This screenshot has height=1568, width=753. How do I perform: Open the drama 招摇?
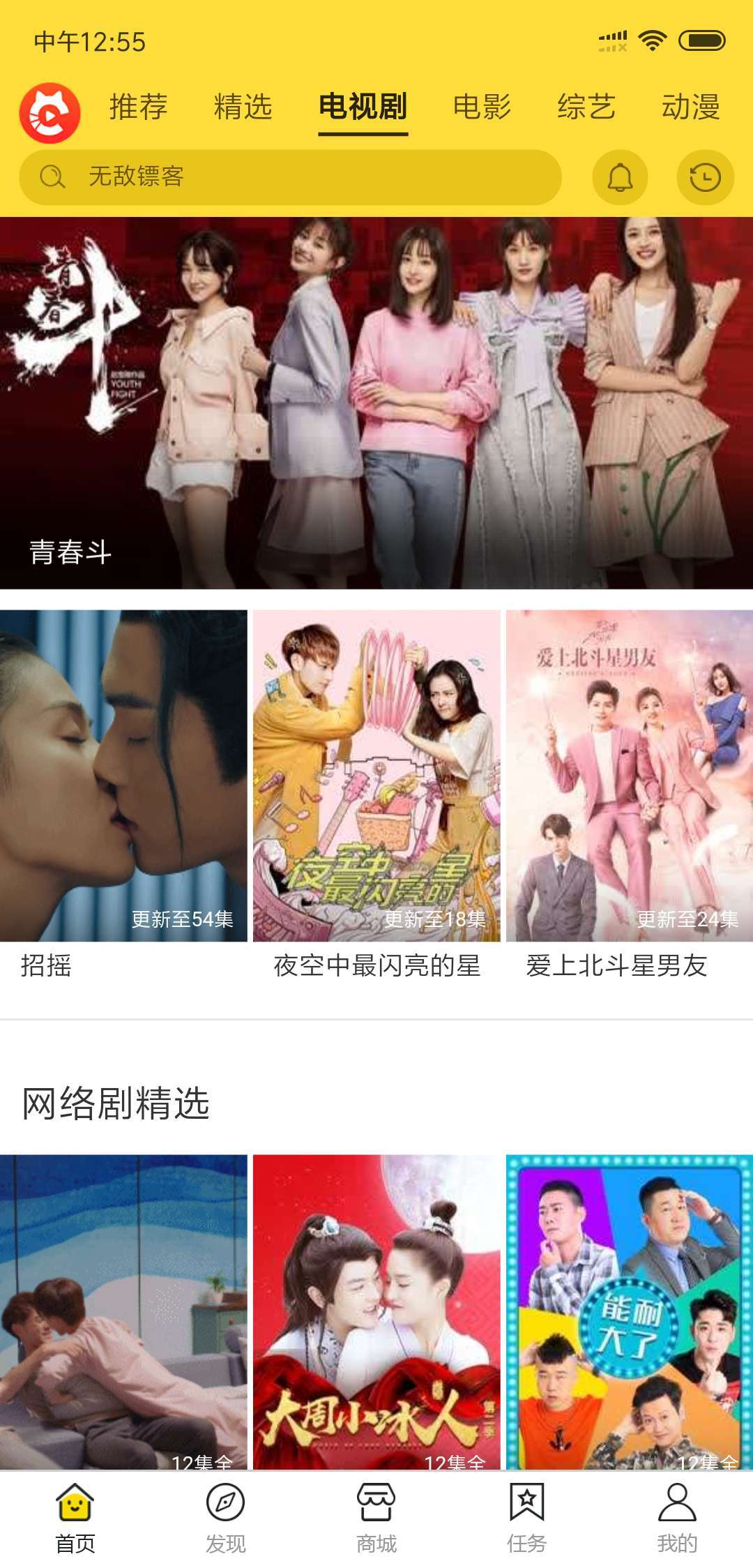pyautogui.click(x=123, y=776)
